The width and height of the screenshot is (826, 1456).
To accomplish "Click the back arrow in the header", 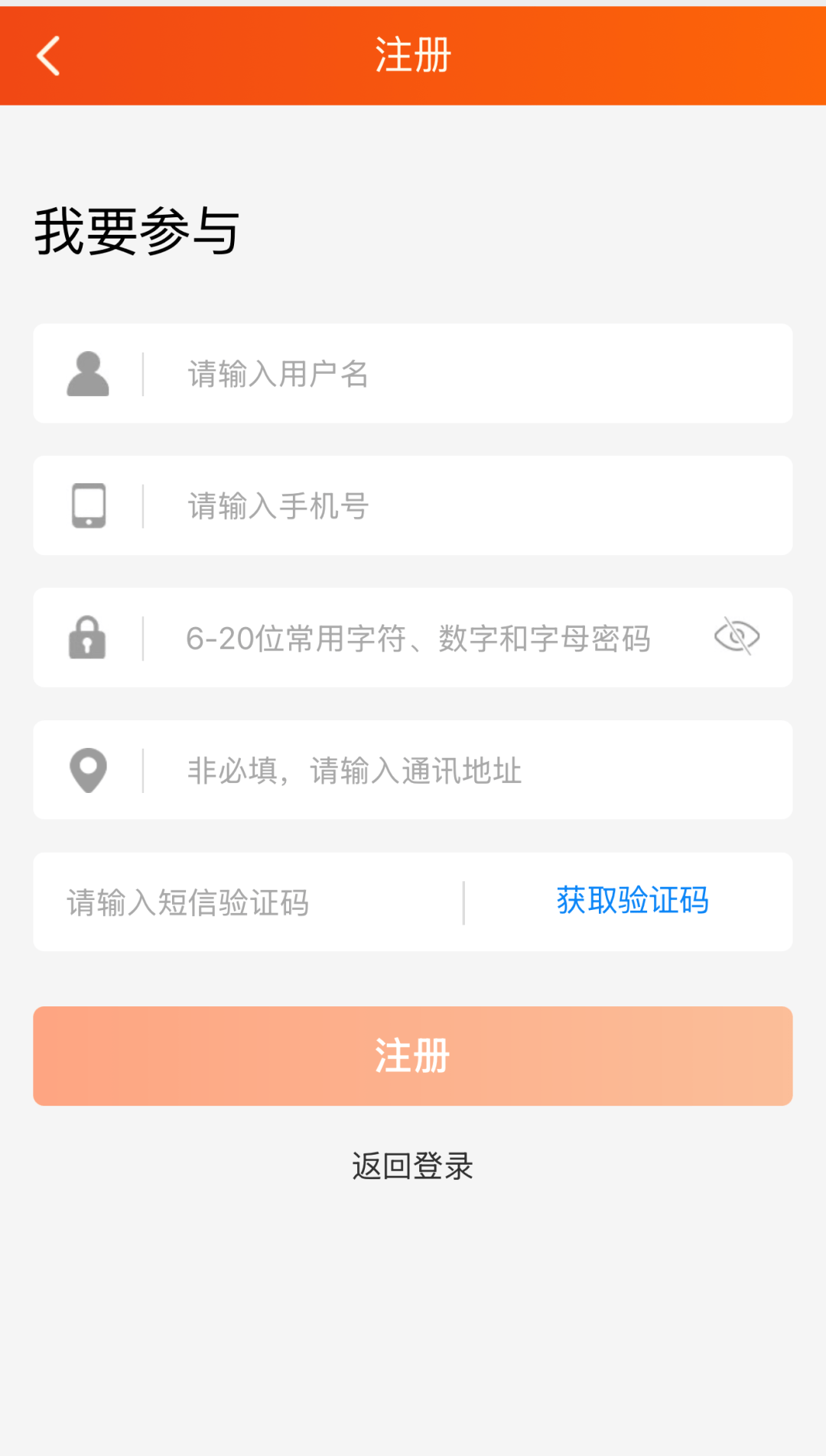I will click(47, 56).
